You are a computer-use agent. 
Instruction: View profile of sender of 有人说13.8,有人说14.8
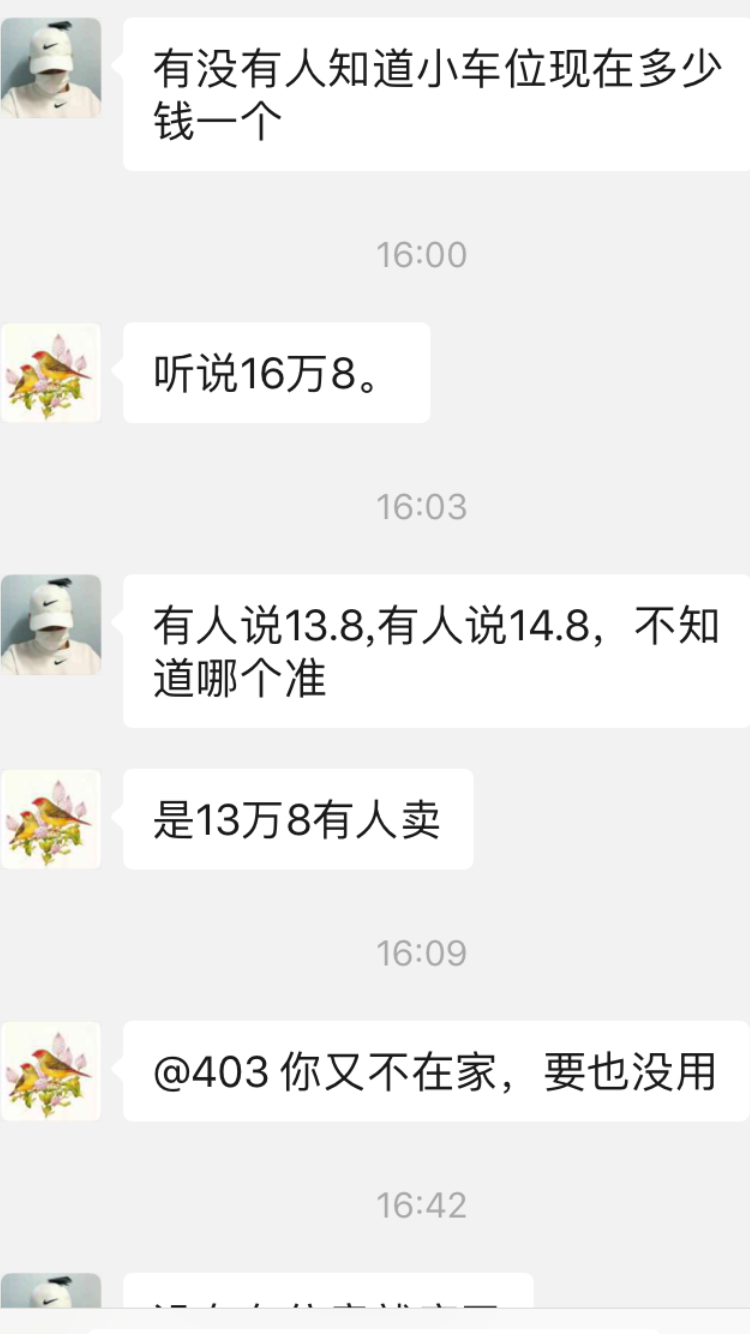(50, 625)
